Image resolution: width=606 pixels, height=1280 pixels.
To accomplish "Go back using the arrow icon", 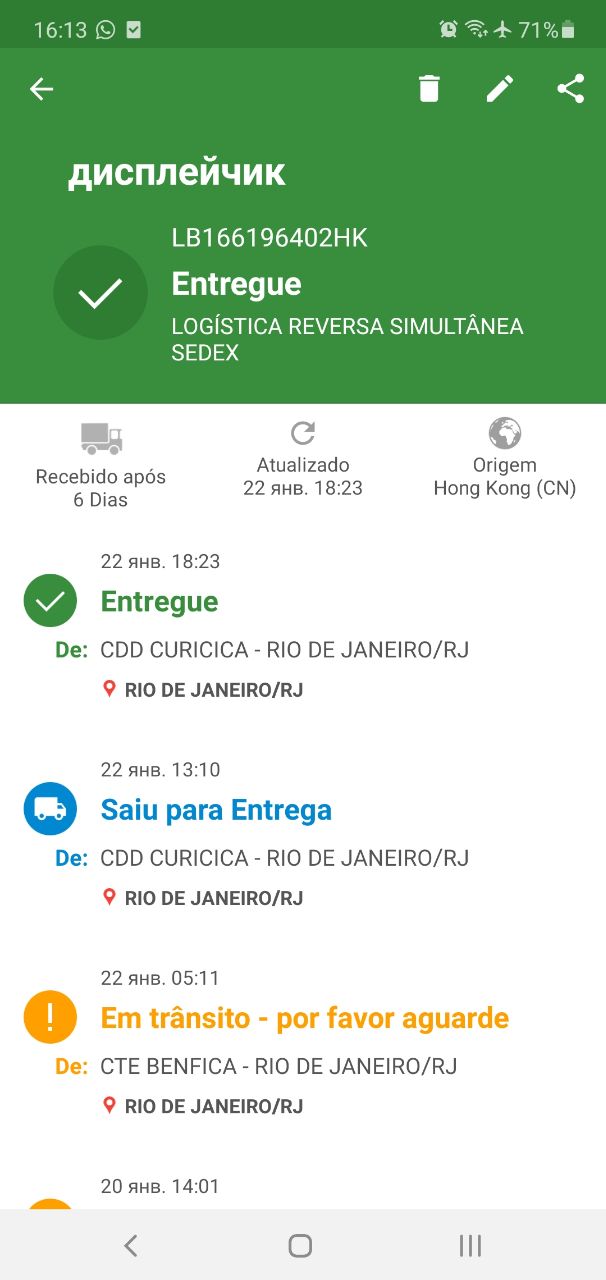I will point(41,89).
